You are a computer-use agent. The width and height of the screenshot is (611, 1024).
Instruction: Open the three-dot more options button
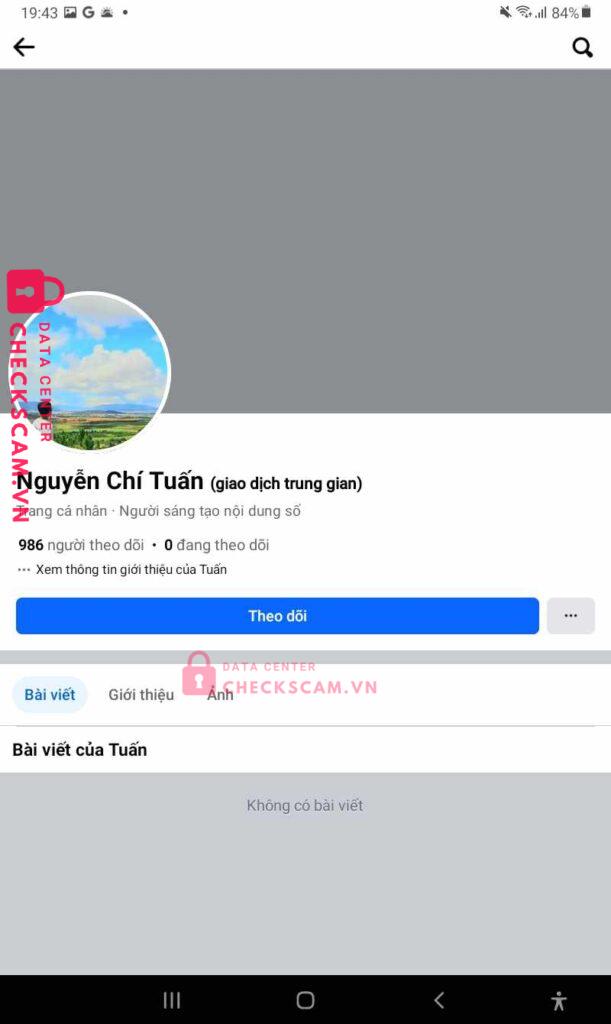(x=570, y=616)
